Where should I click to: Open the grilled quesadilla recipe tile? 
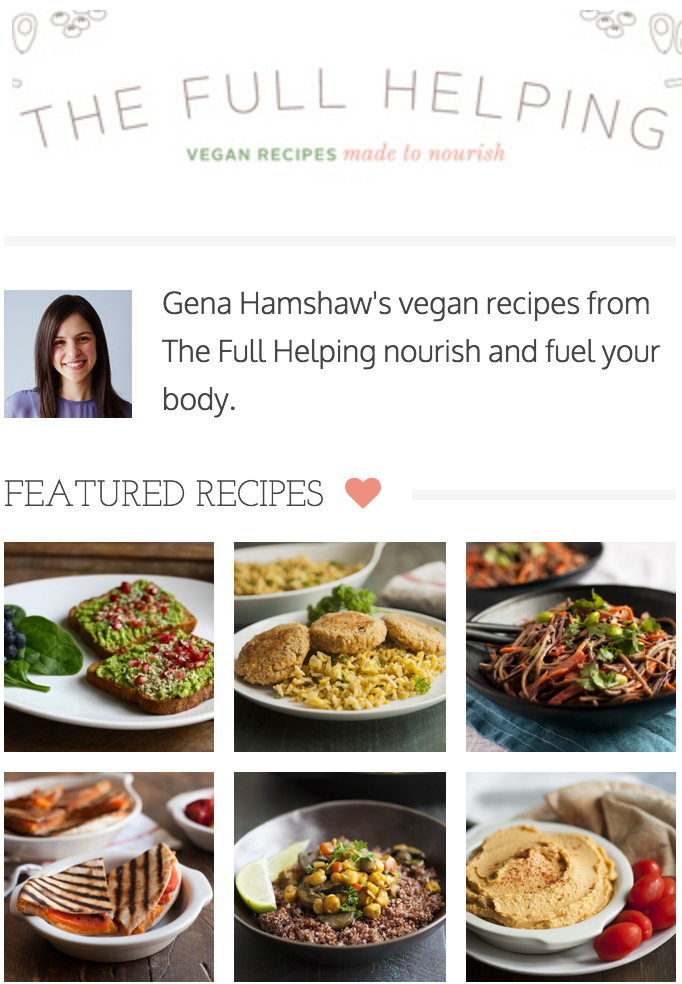(x=109, y=876)
